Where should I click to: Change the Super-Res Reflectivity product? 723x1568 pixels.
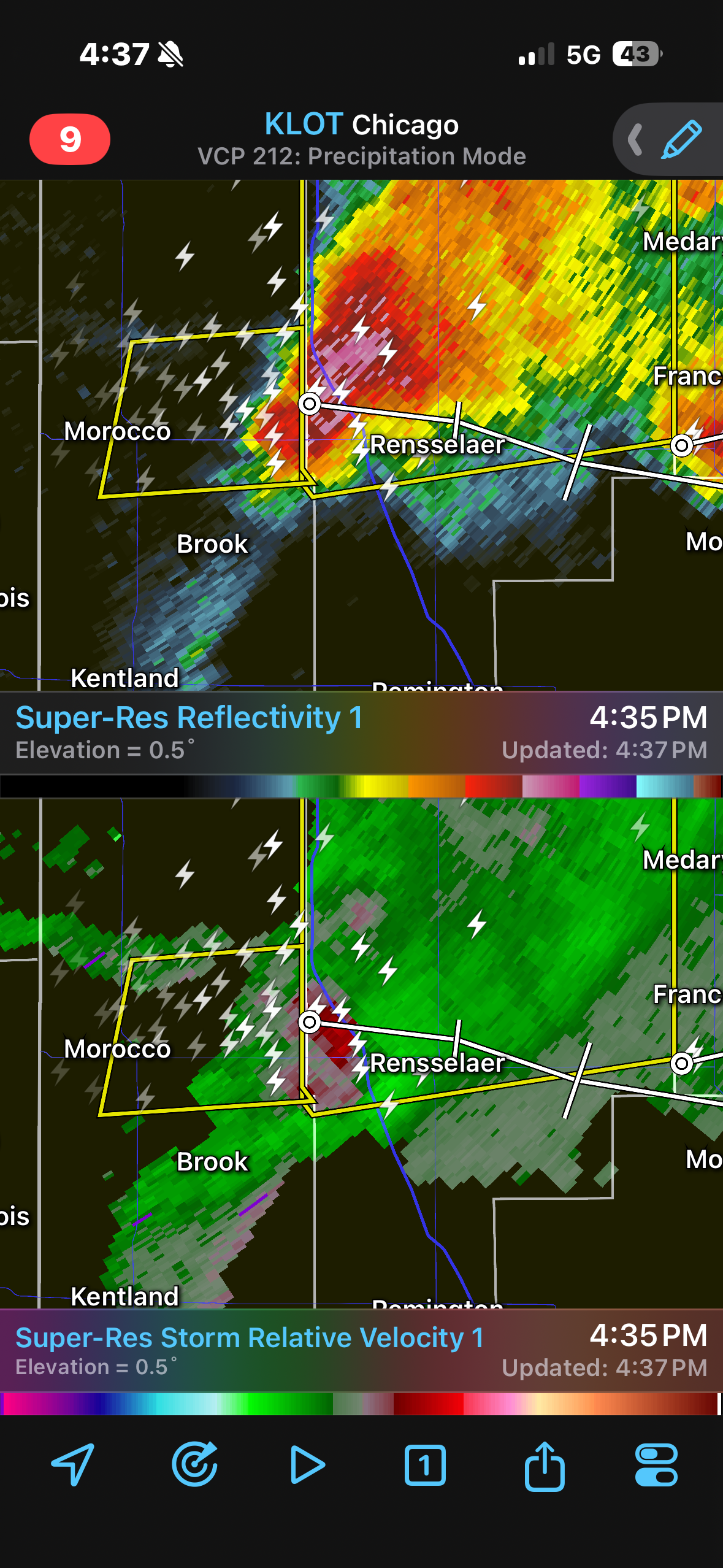[189, 718]
